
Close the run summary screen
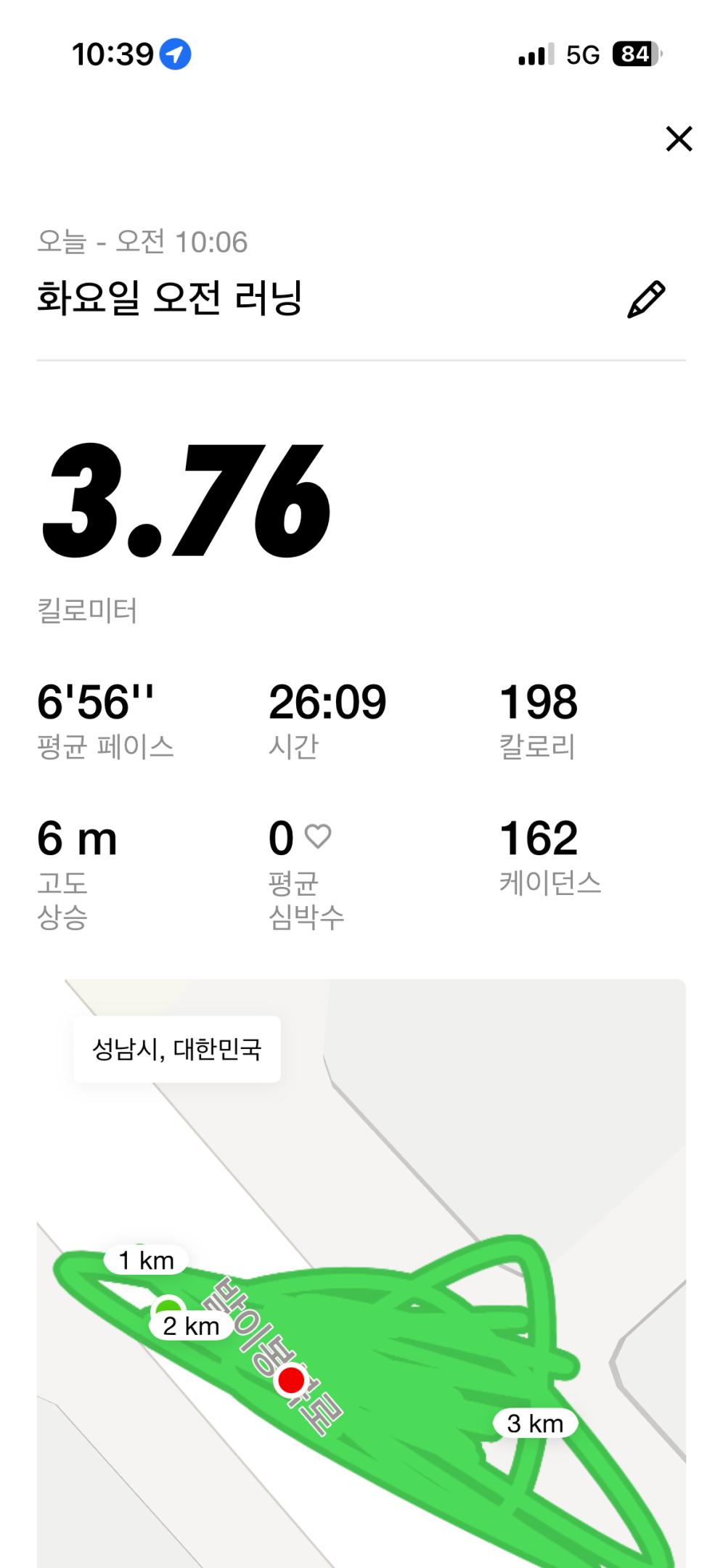(679, 139)
